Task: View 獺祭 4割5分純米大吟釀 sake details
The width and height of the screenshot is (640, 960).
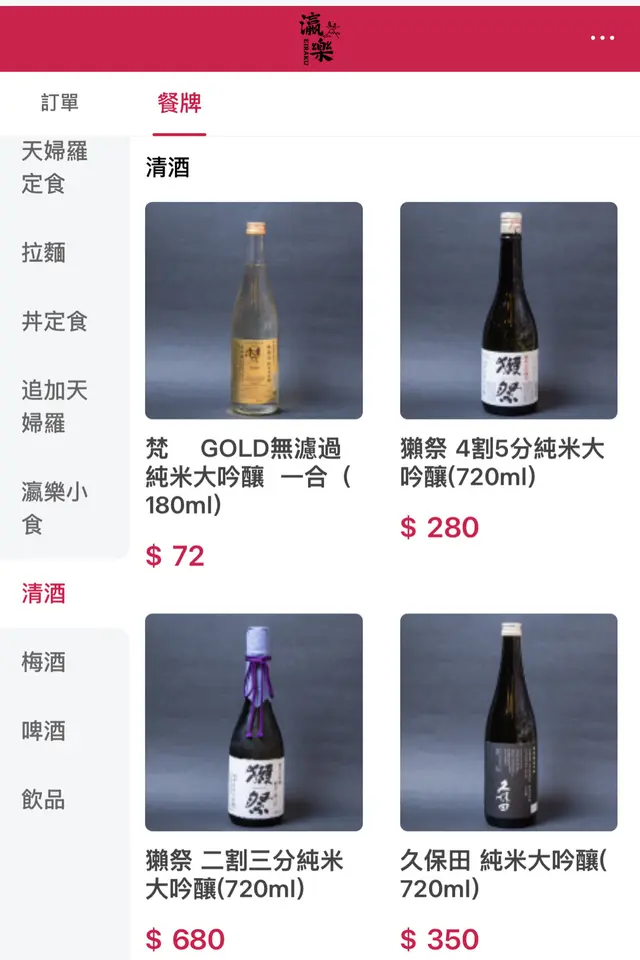Action: (508, 311)
